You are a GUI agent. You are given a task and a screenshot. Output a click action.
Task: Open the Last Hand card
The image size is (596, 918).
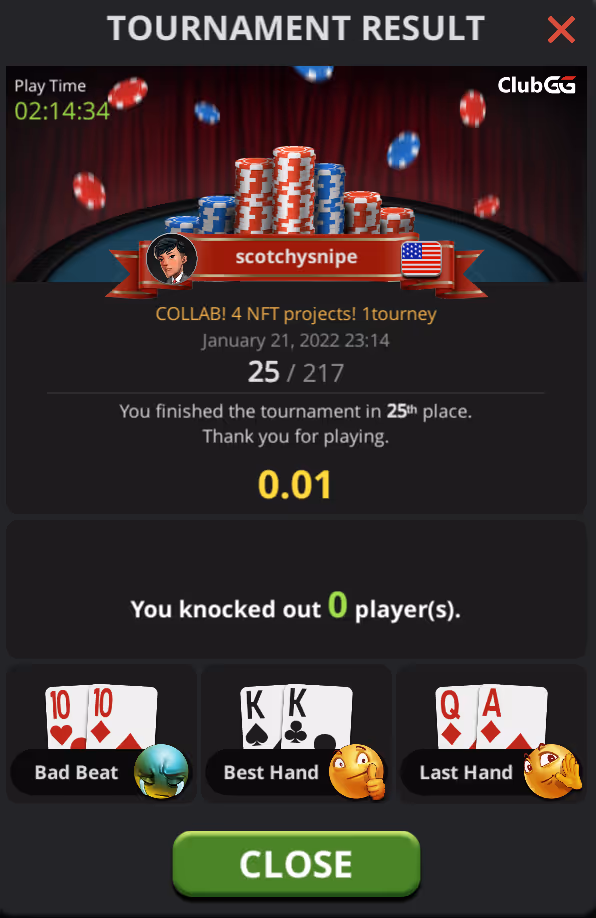(x=491, y=734)
